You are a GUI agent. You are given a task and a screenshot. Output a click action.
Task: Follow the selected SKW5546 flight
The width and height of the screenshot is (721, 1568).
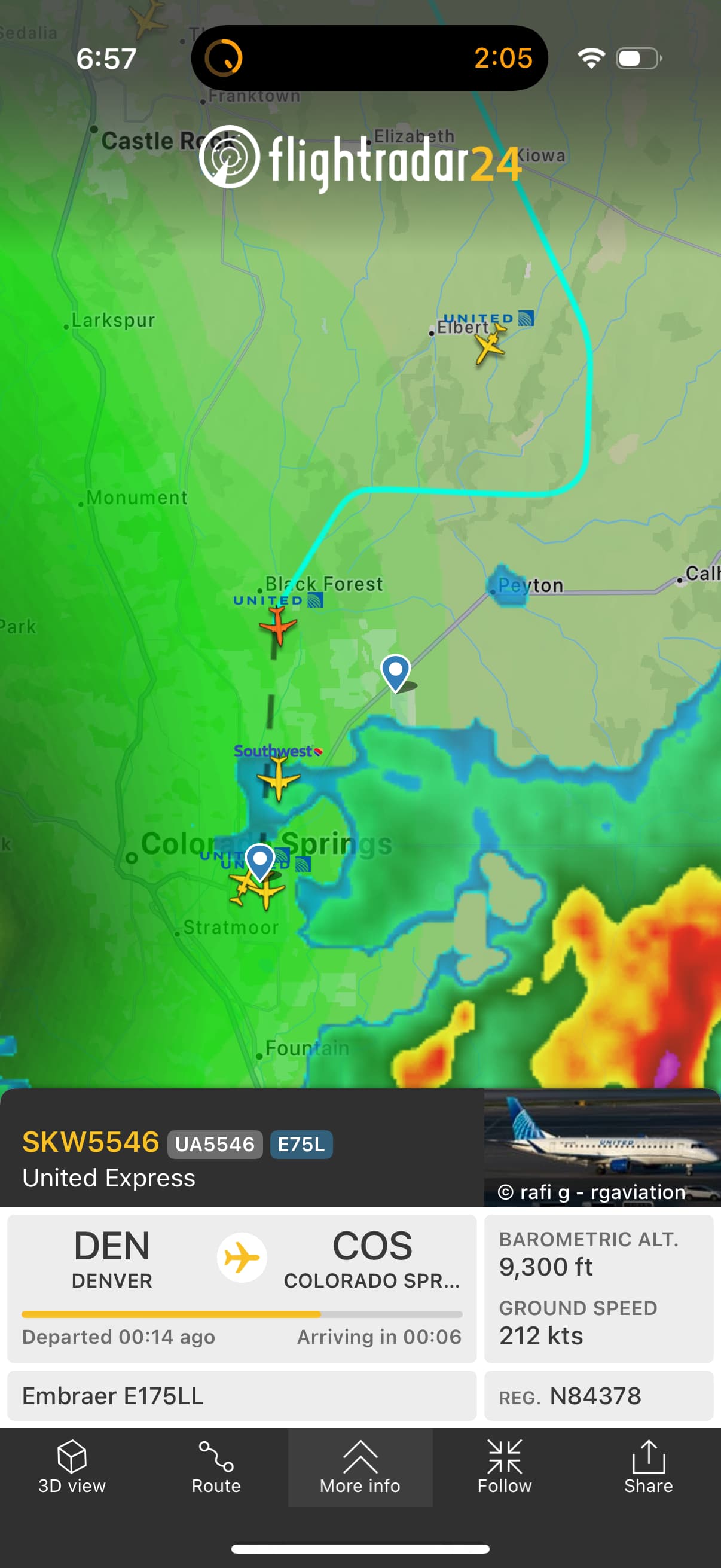click(x=505, y=1468)
